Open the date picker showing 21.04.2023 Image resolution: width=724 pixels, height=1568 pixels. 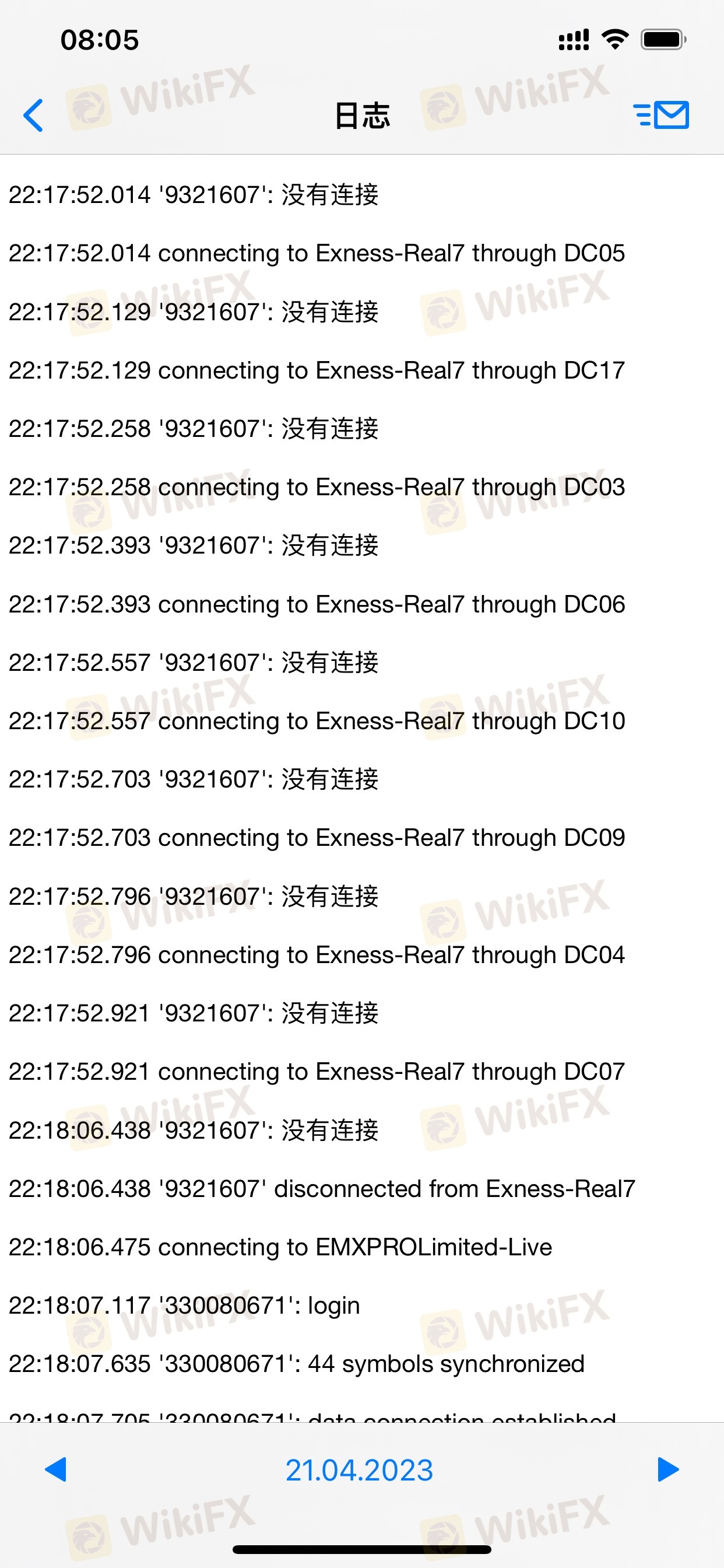[359, 1470]
